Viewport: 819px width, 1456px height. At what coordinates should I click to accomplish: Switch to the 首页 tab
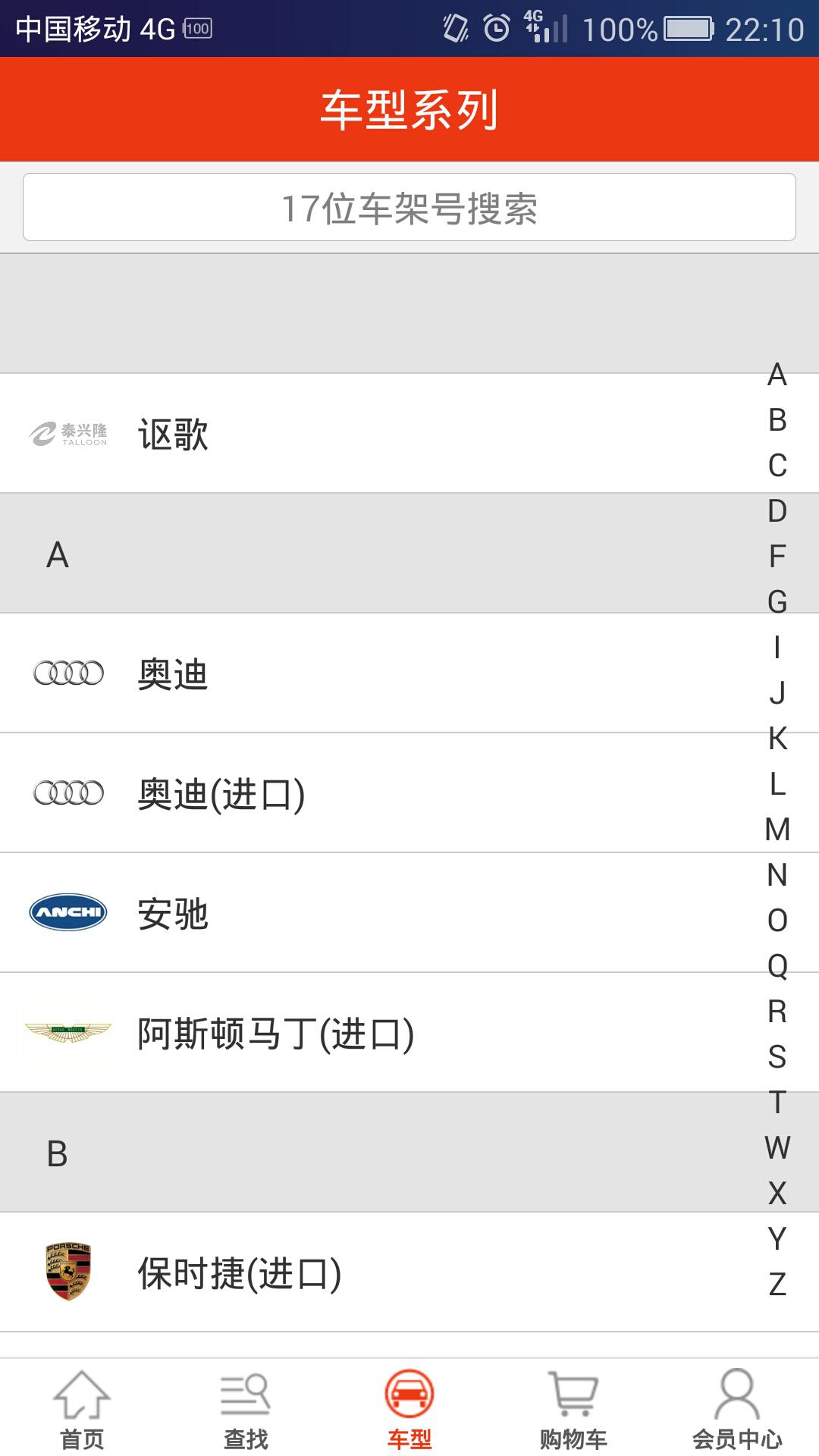pos(82,1409)
